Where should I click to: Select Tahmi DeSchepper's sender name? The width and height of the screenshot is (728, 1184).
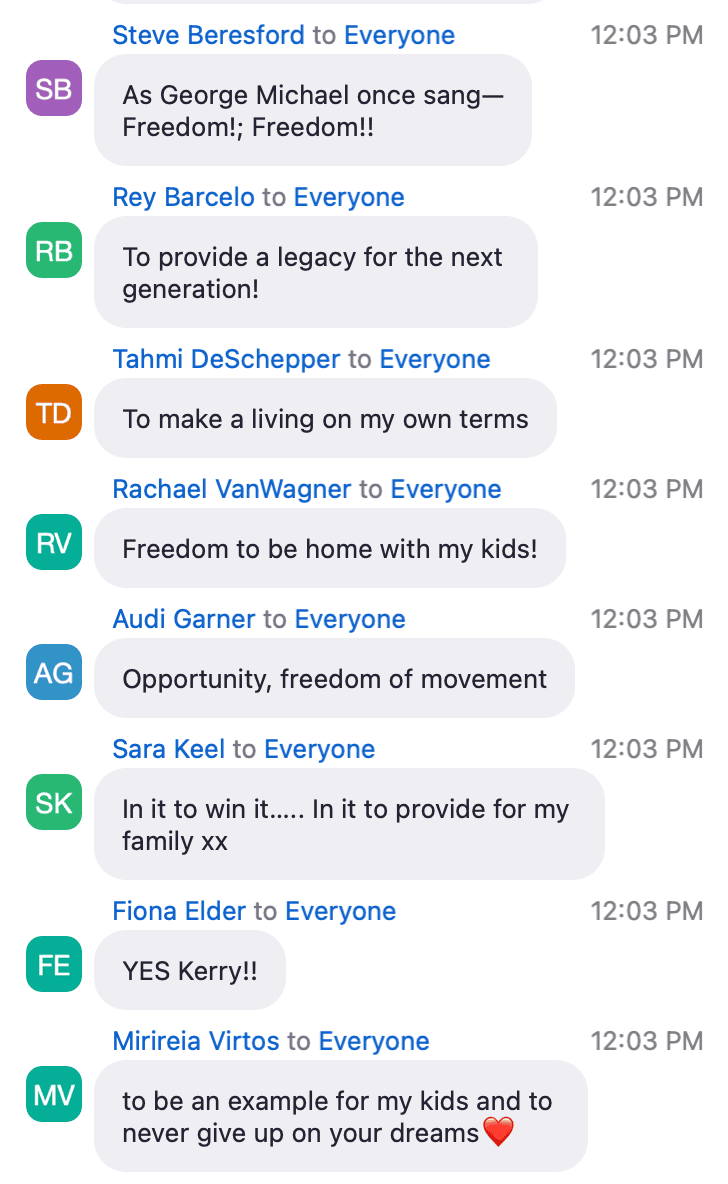pos(227,359)
